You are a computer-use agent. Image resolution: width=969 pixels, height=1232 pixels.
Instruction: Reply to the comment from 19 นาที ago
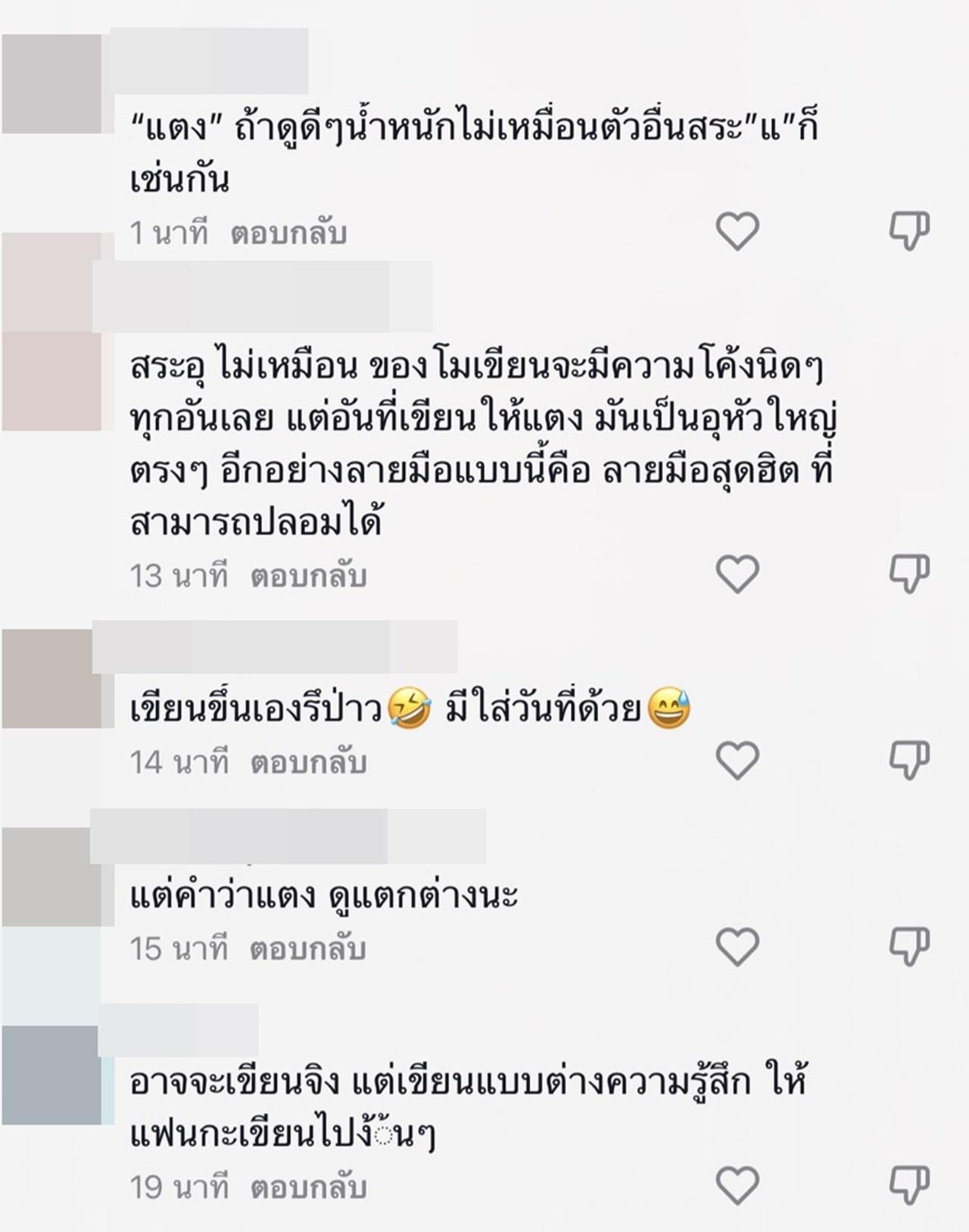309,1187
